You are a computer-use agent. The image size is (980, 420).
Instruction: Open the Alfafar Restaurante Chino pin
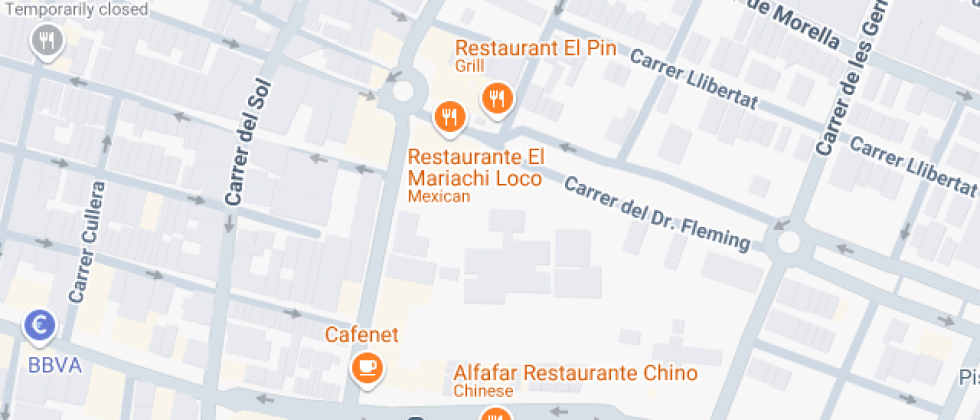tap(495, 414)
